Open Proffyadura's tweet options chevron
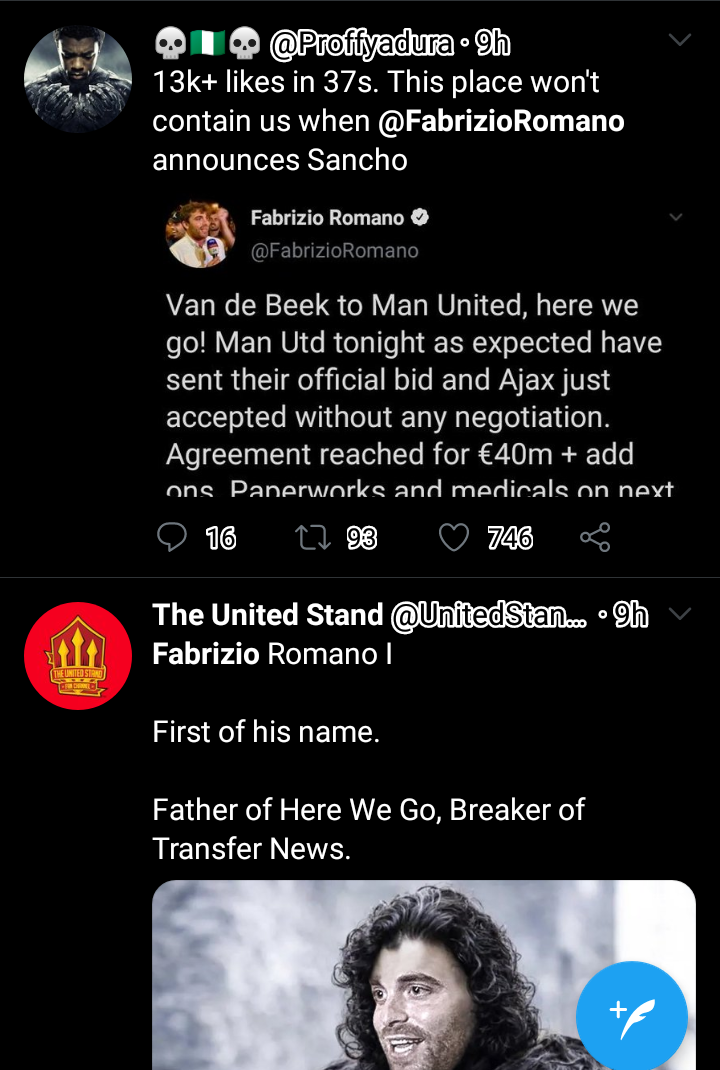This screenshot has width=720, height=1070. coord(679,41)
